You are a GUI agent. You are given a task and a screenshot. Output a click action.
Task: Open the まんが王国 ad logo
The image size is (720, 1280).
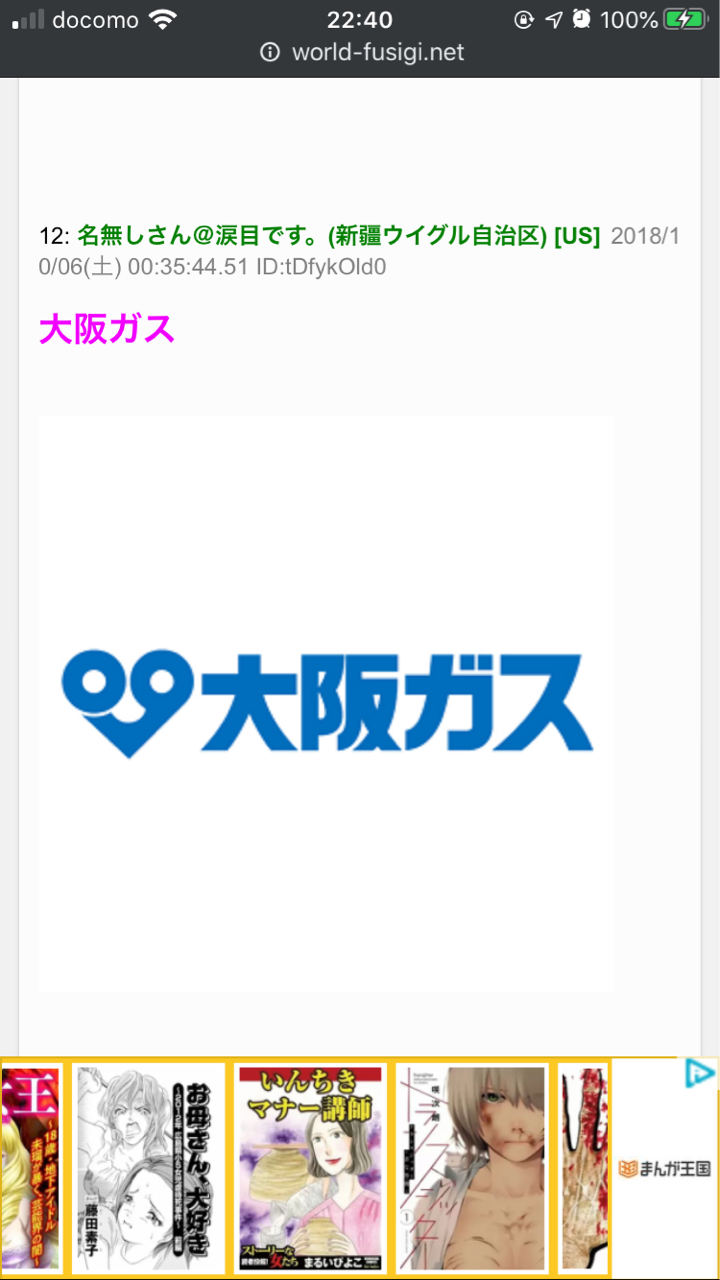pyautogui.click(x=665, y=1169)
